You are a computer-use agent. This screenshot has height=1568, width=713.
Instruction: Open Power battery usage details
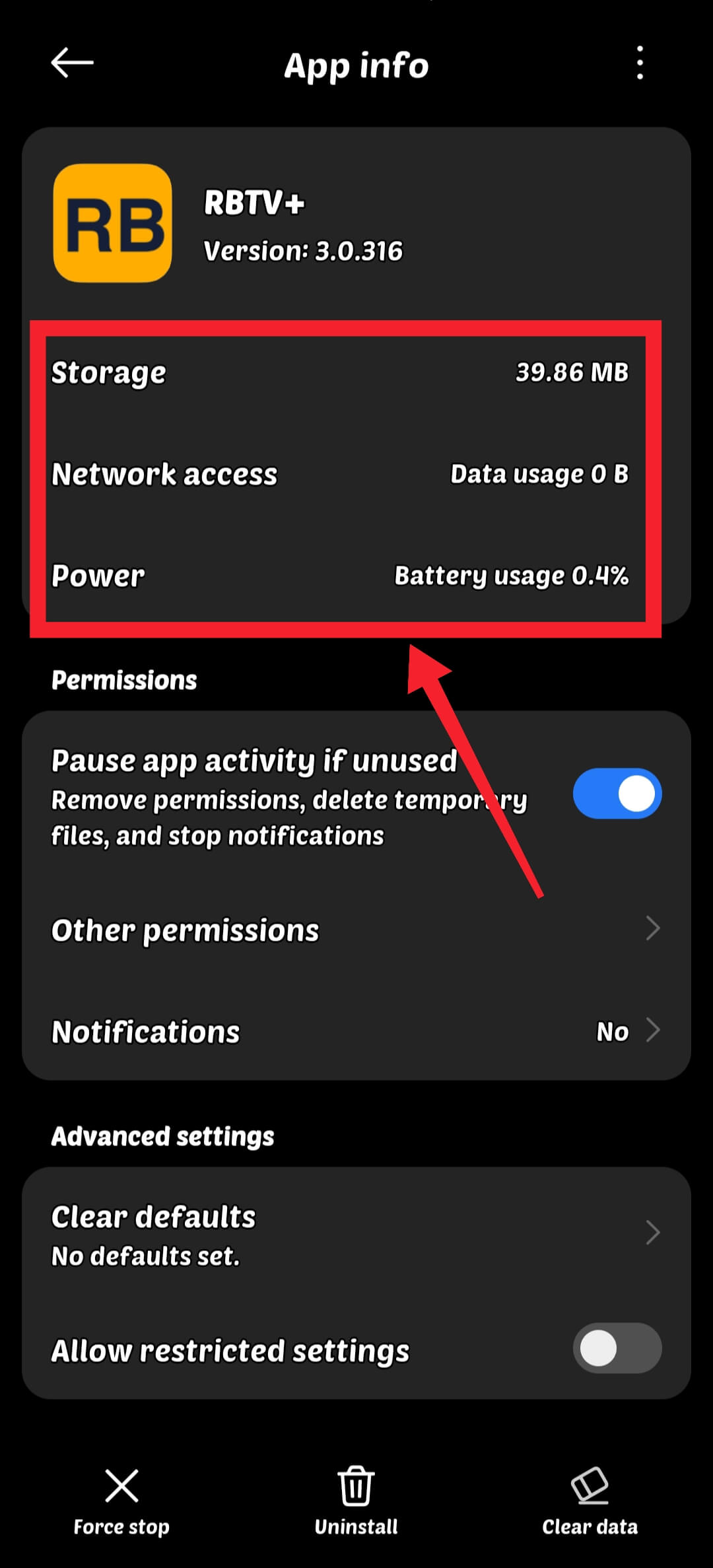coord(340,576)
